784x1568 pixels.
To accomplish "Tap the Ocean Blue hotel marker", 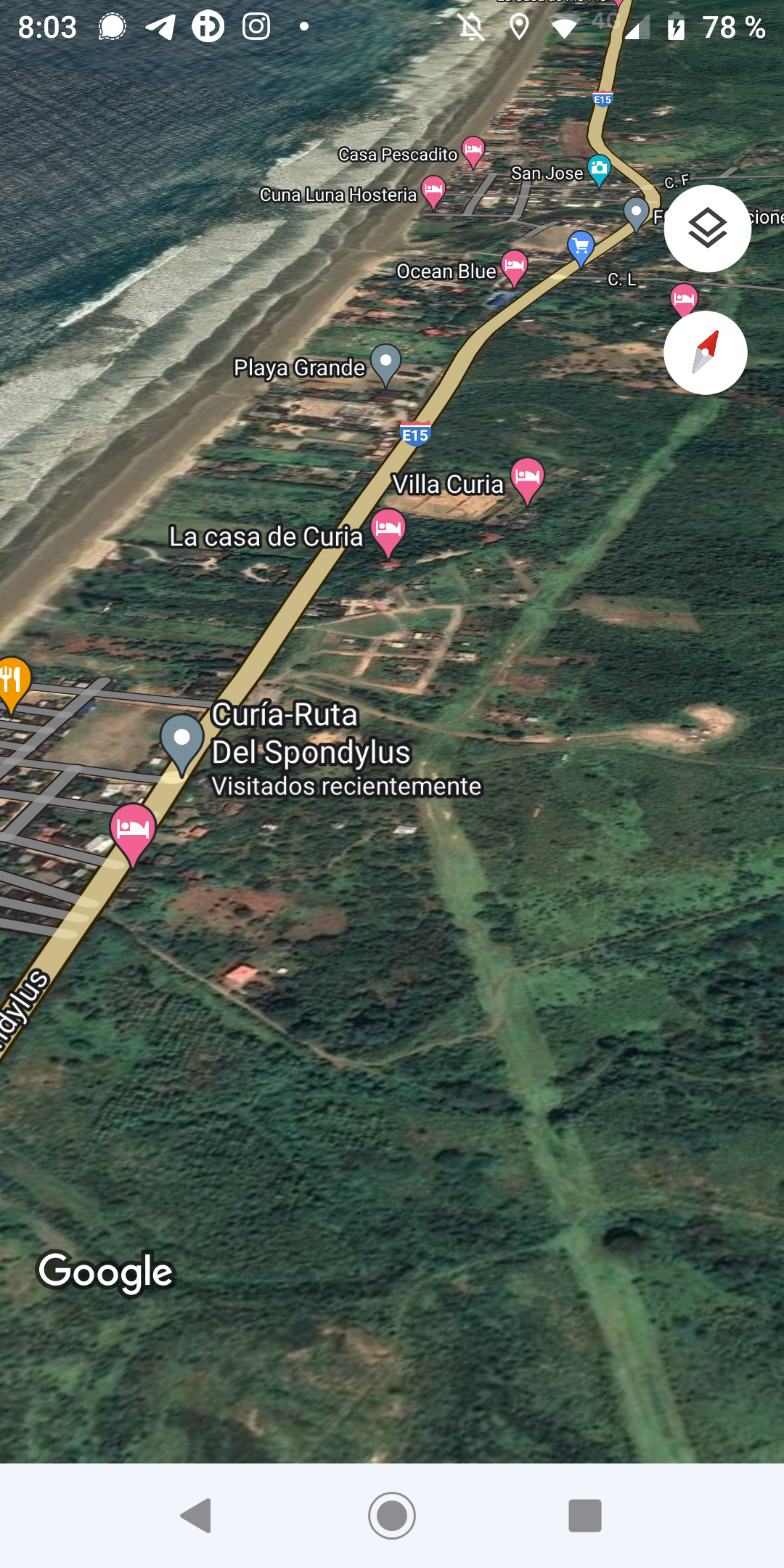I will tap(514, 266).
